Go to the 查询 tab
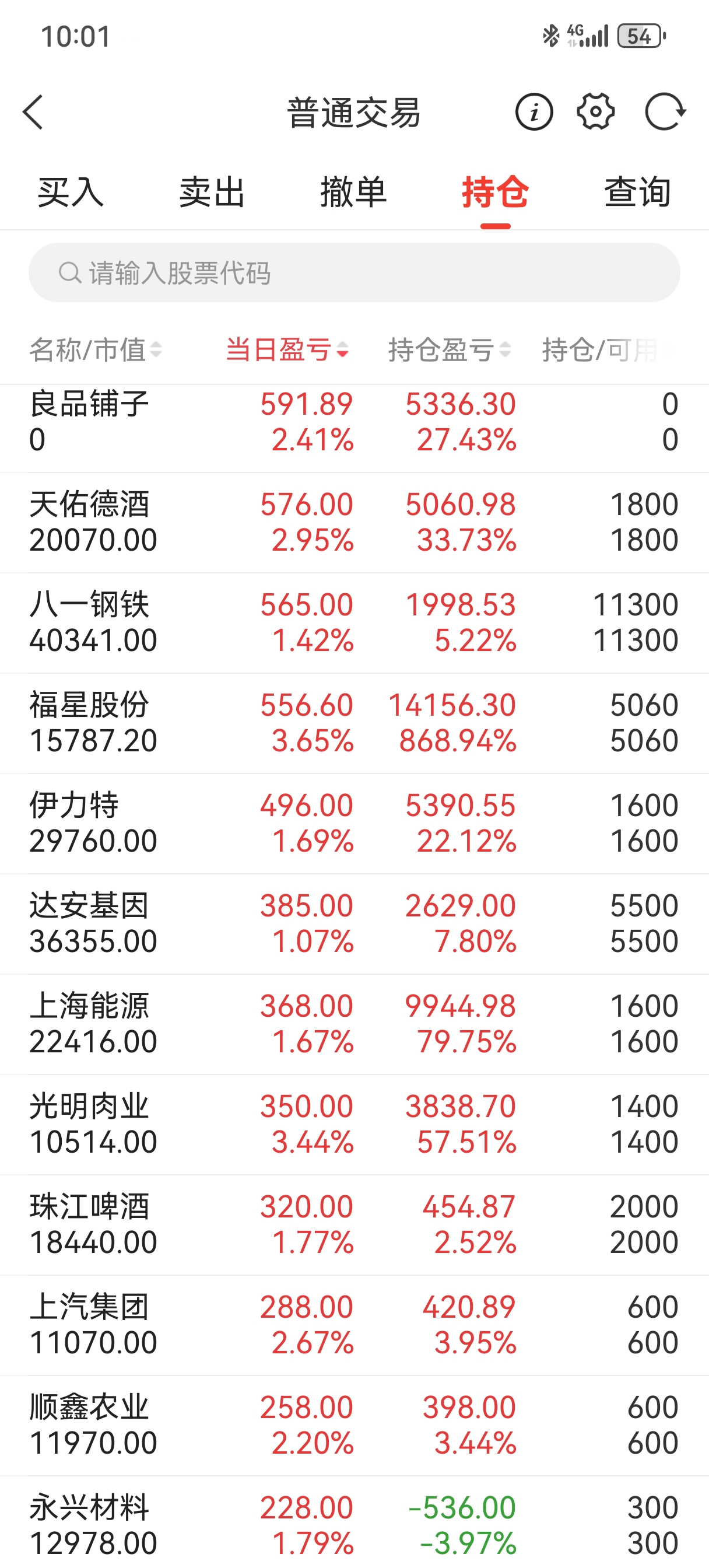This screenshot has height=1568, width=709. [637, 192]
